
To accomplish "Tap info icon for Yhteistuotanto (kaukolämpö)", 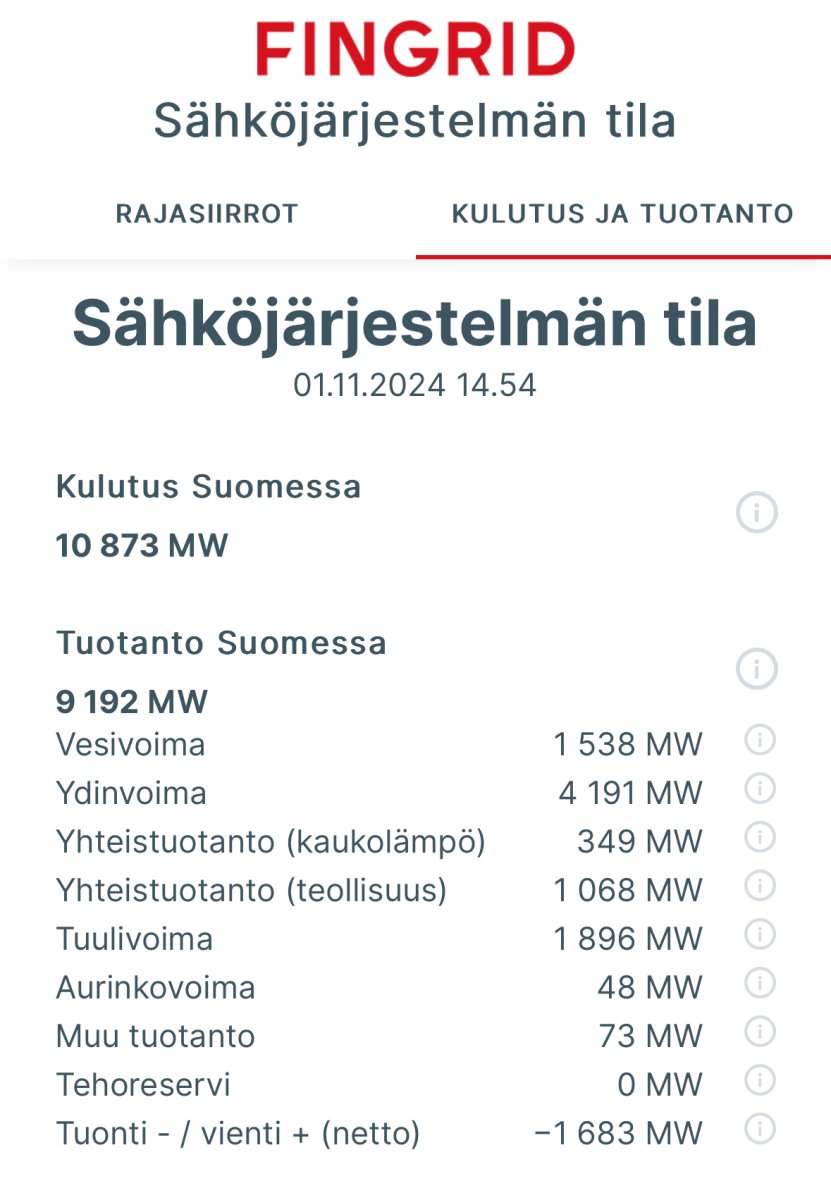I will pyautogui.click(x=760, y=838).
